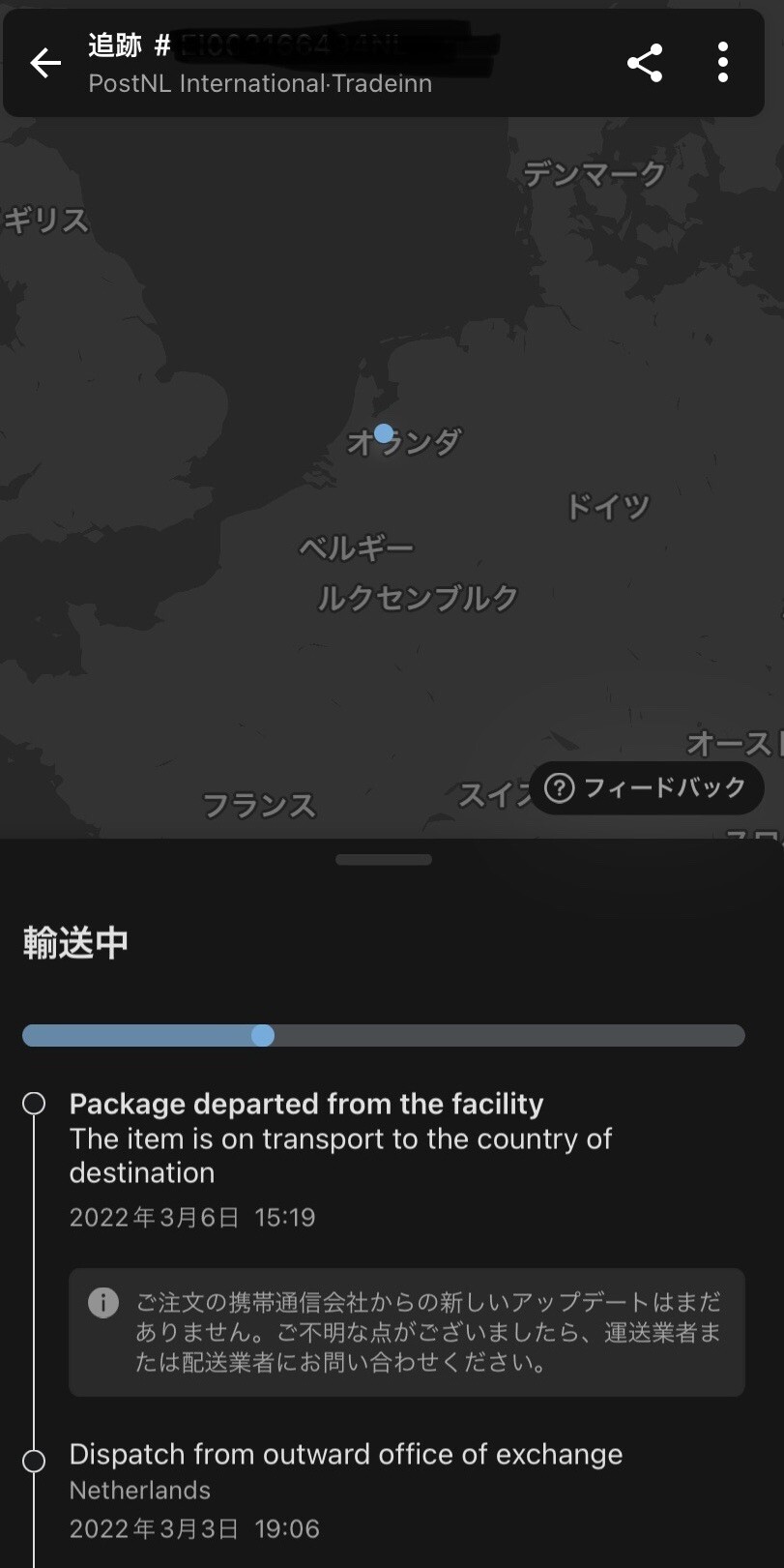Select the blue package location dot on オランダ
Viewport: 784px width, 1568px height.
tap(384, 435)
